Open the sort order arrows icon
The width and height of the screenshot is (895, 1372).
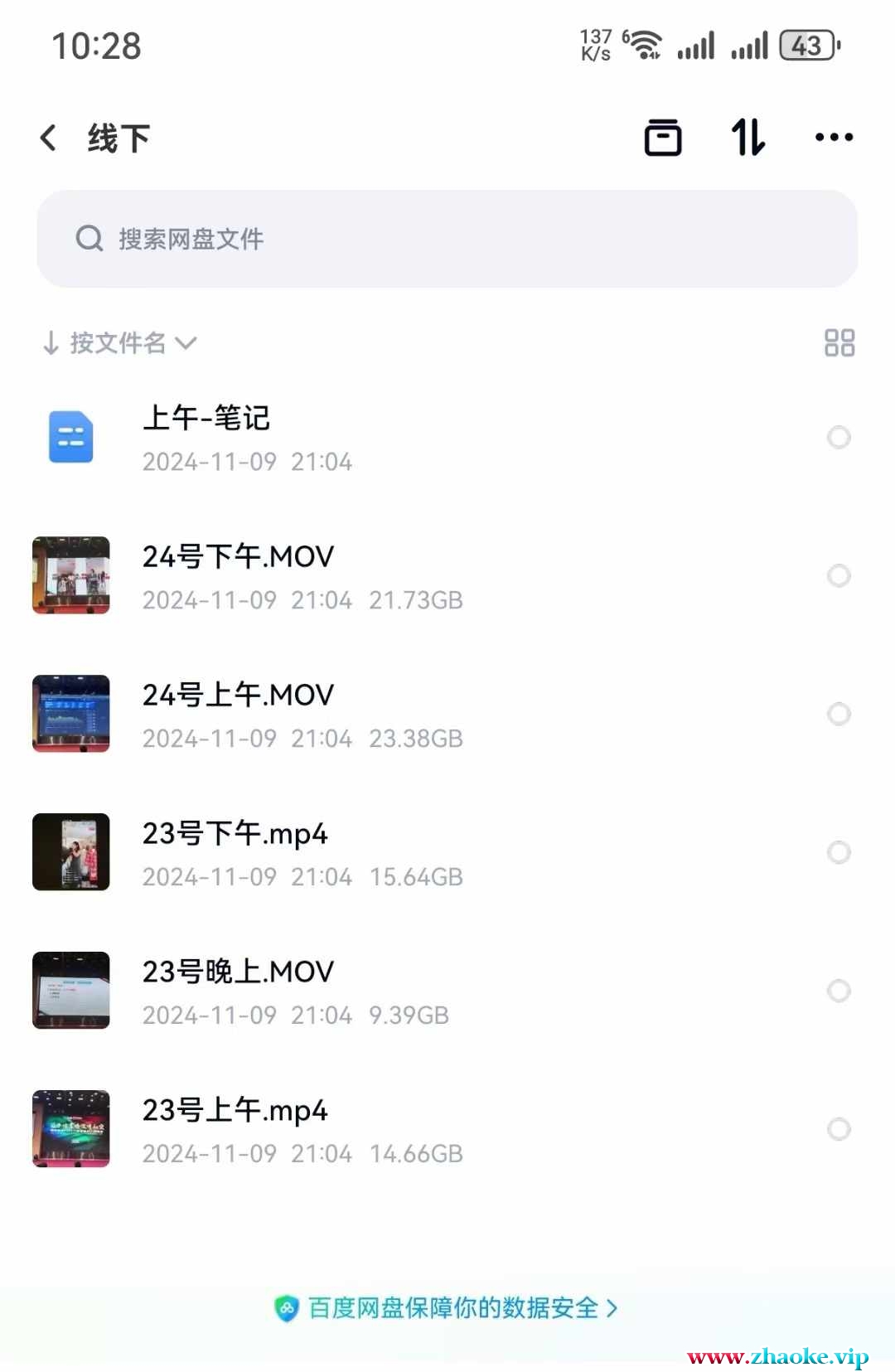click(748, 138)
